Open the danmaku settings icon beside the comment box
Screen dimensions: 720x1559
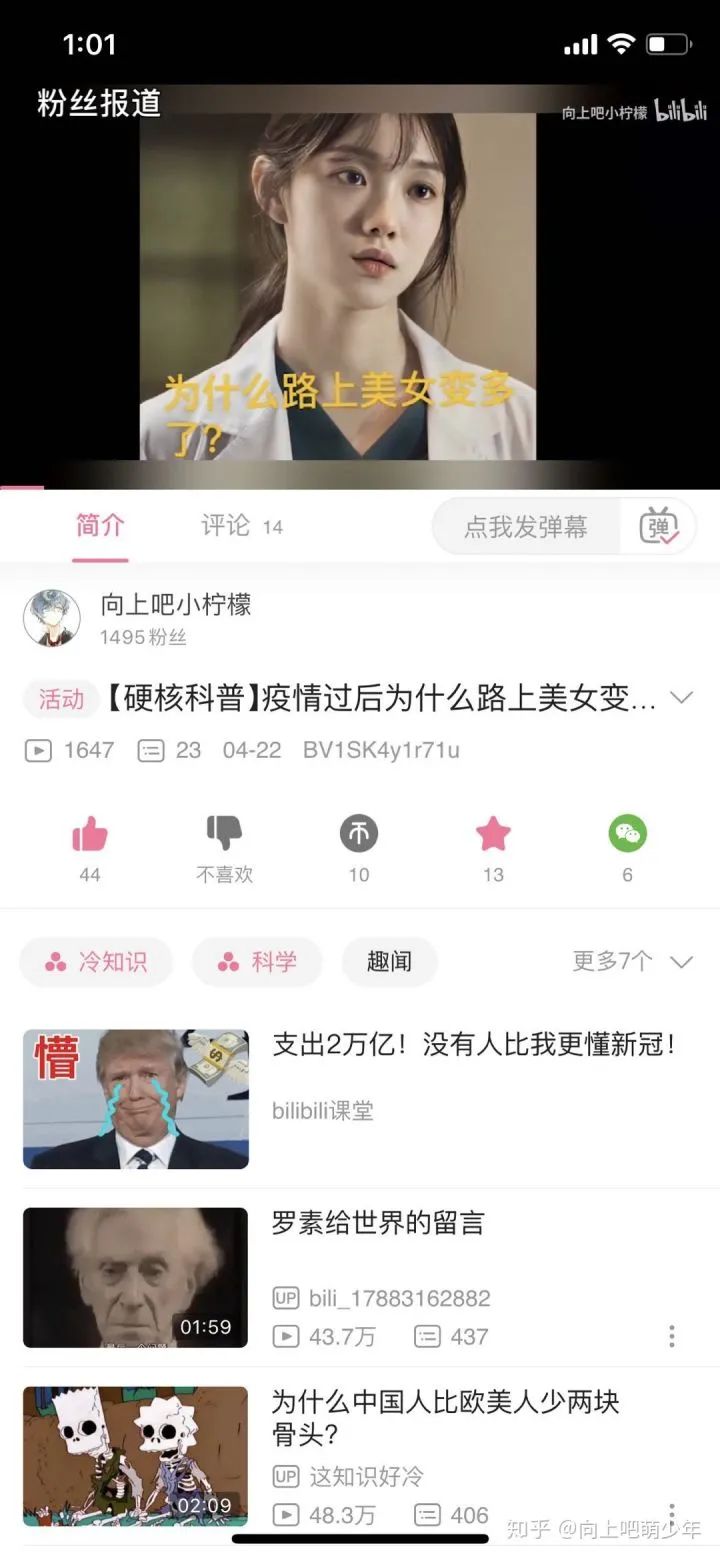[659, 527]
